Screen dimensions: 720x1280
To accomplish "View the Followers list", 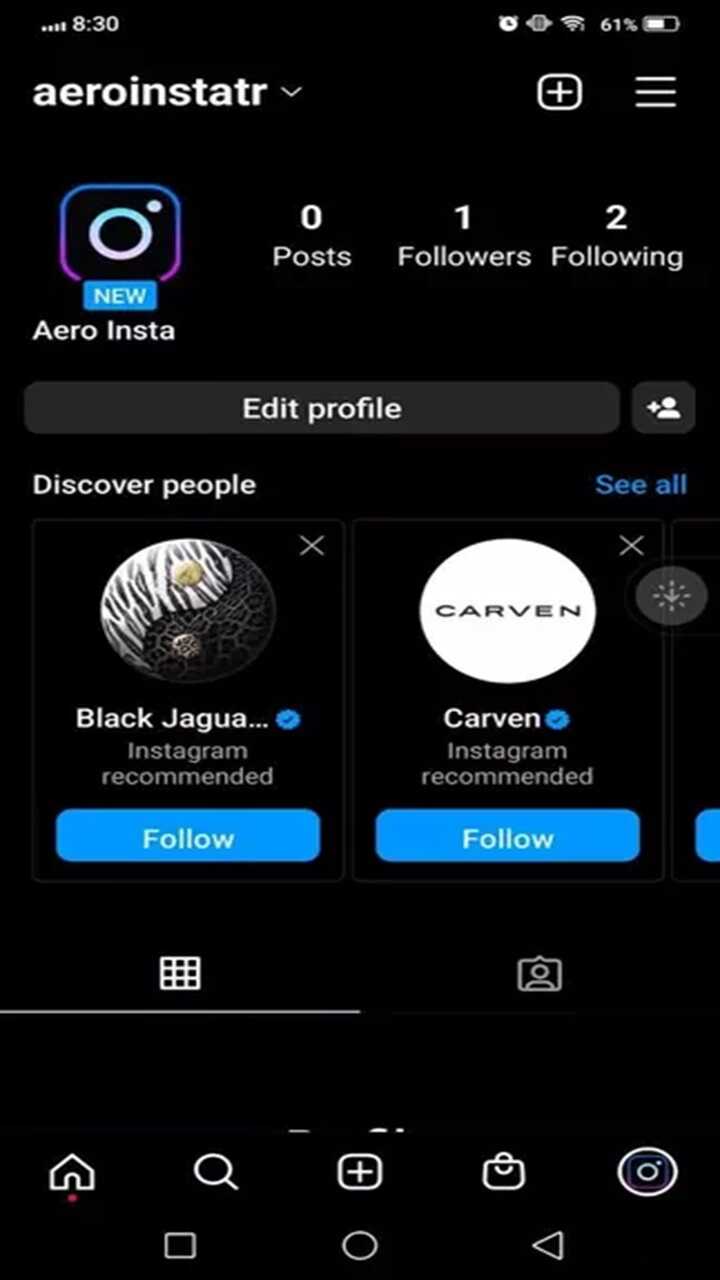I will 463,236.
